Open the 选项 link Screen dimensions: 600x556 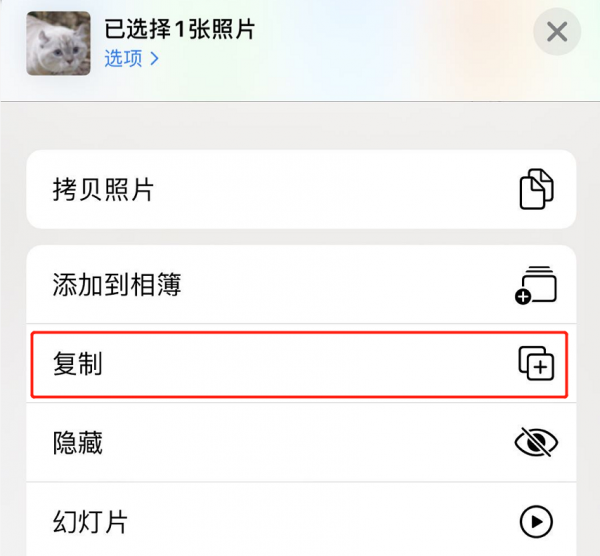pyautogui.click(x=131, y=59)
